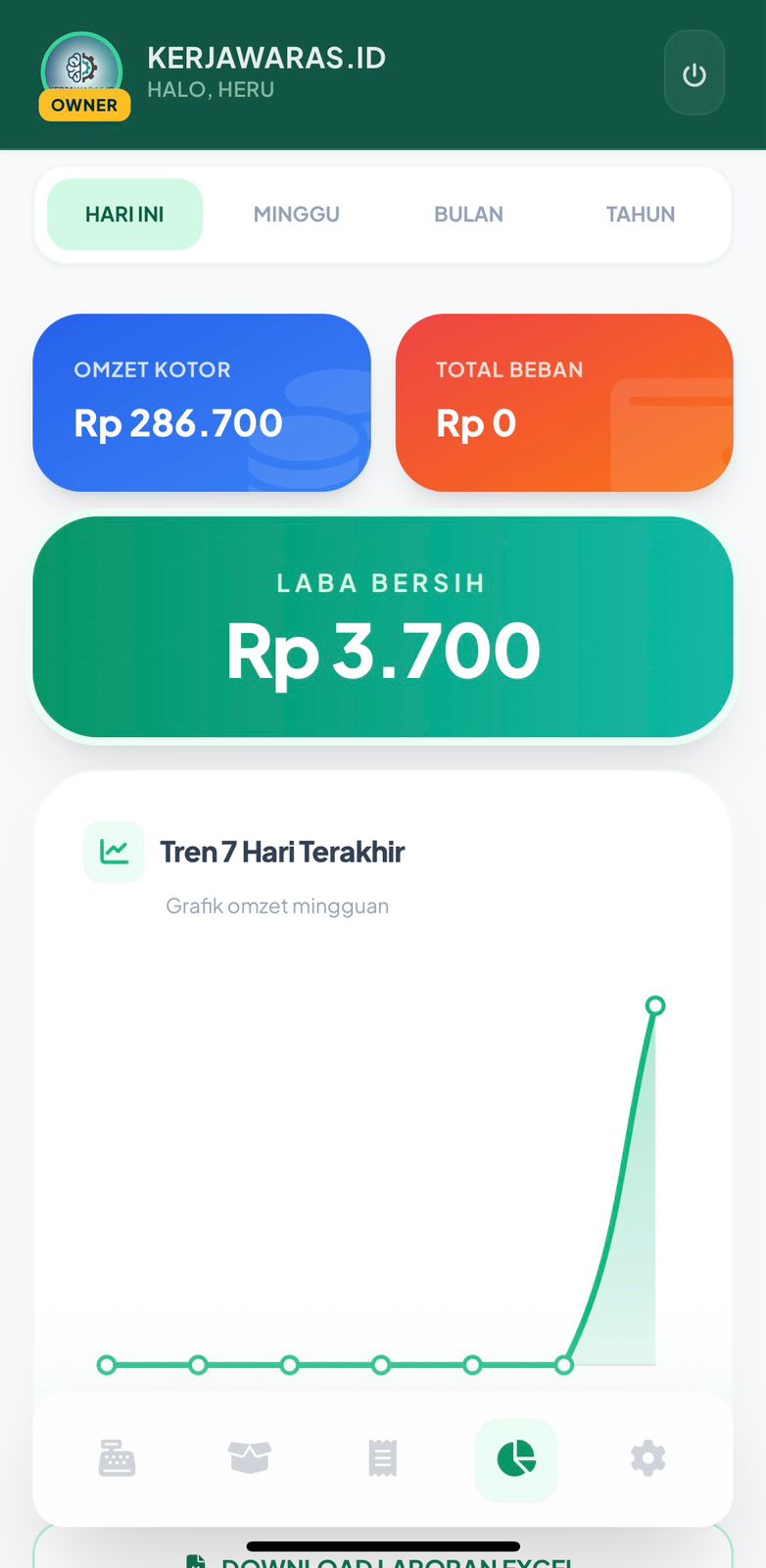Select the TAHUN time period
Image resolution: width=766 pixels, height=1568 pixels.
pos(641,214)
